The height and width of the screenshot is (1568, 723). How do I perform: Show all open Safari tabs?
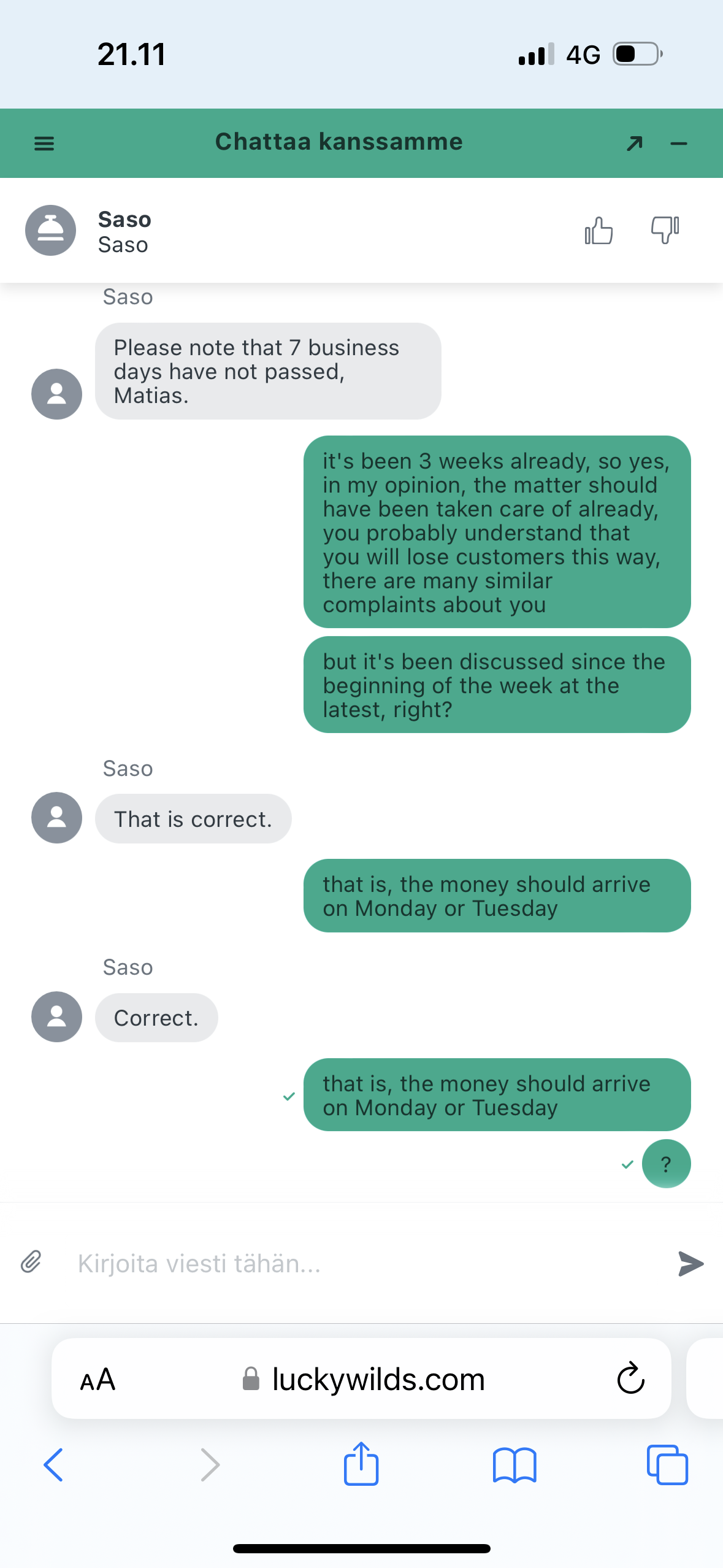[x=667, y=1465]
